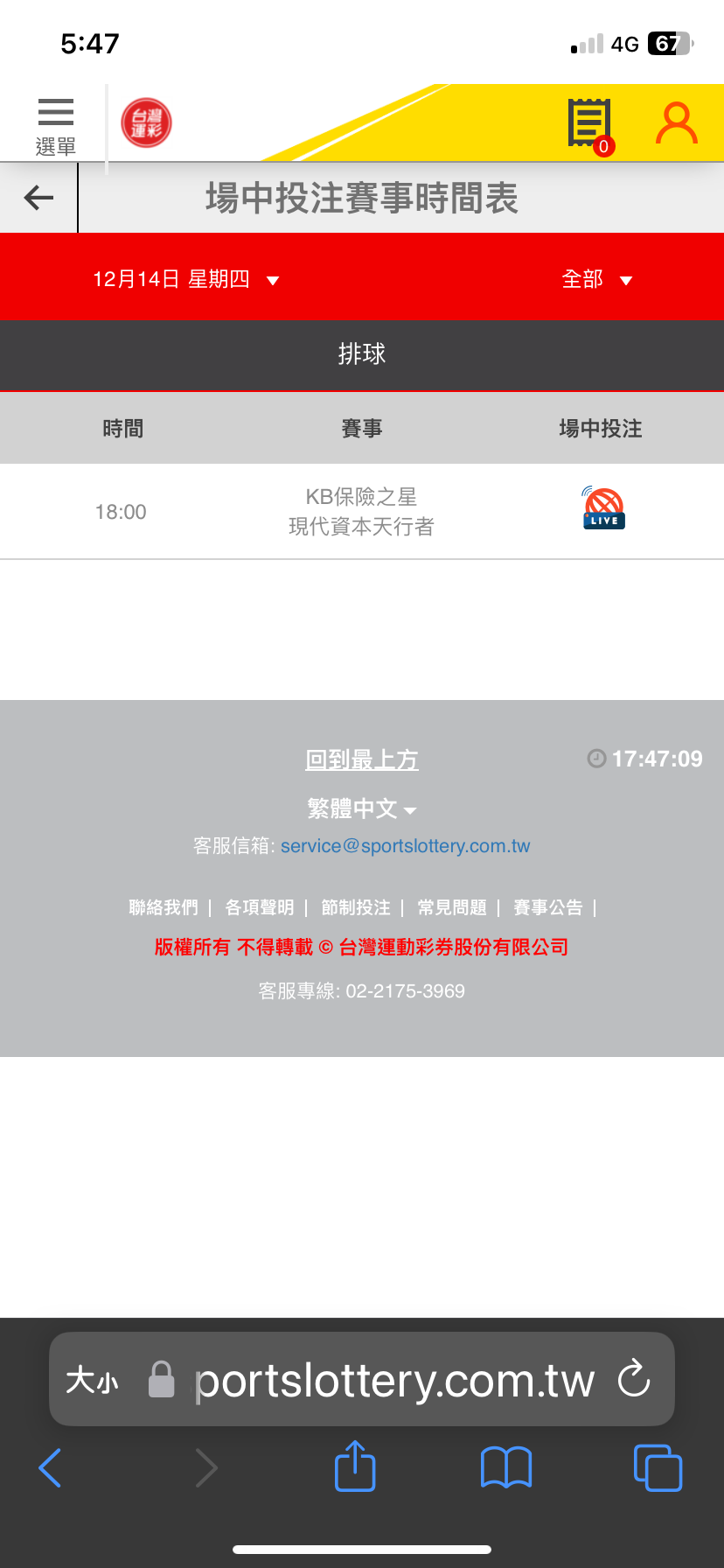This screenshot has width=724, height=1568.
Task: Open the 各項聲明 footer link
Action: click(x=260, y=907)
